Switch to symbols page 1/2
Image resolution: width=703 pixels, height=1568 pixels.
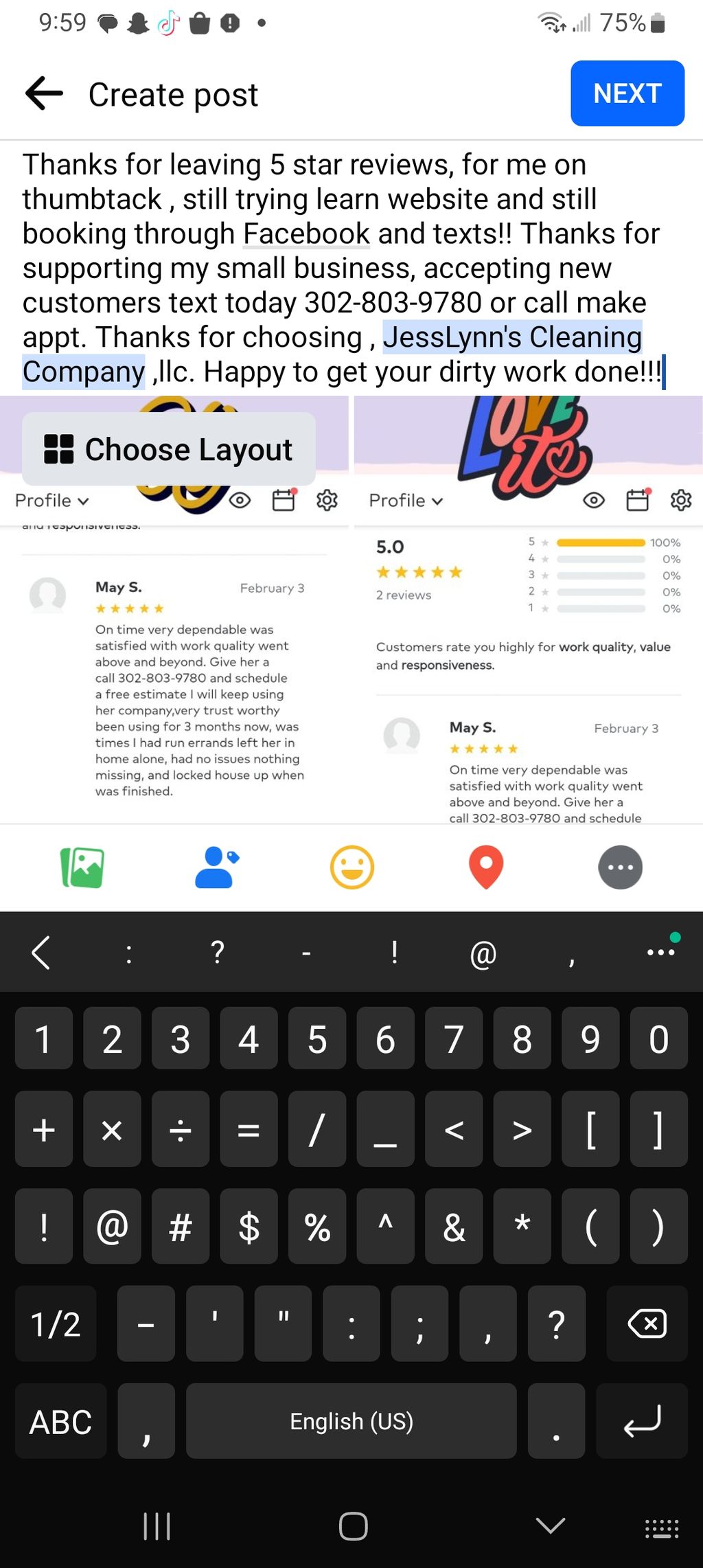56,1323
